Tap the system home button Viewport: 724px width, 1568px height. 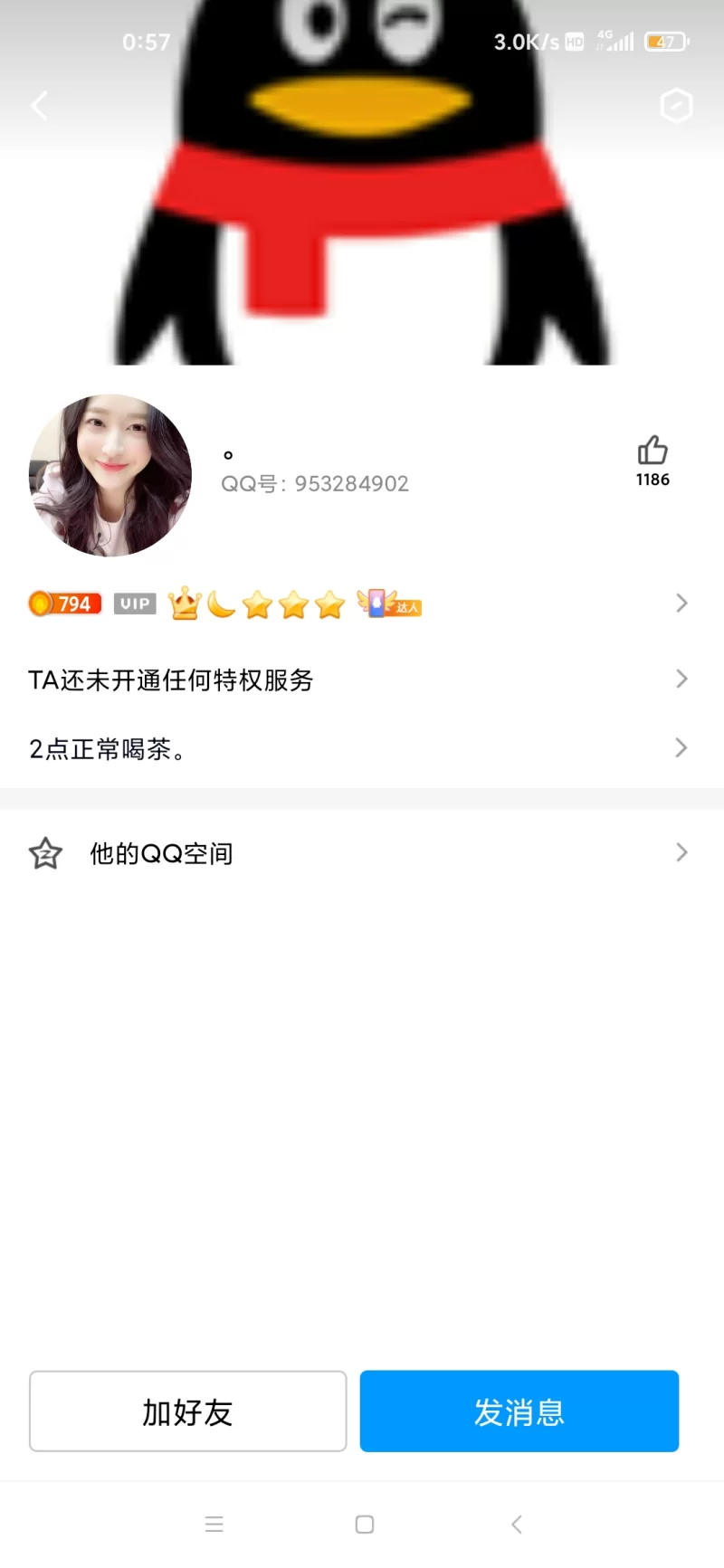[365, 1525]
